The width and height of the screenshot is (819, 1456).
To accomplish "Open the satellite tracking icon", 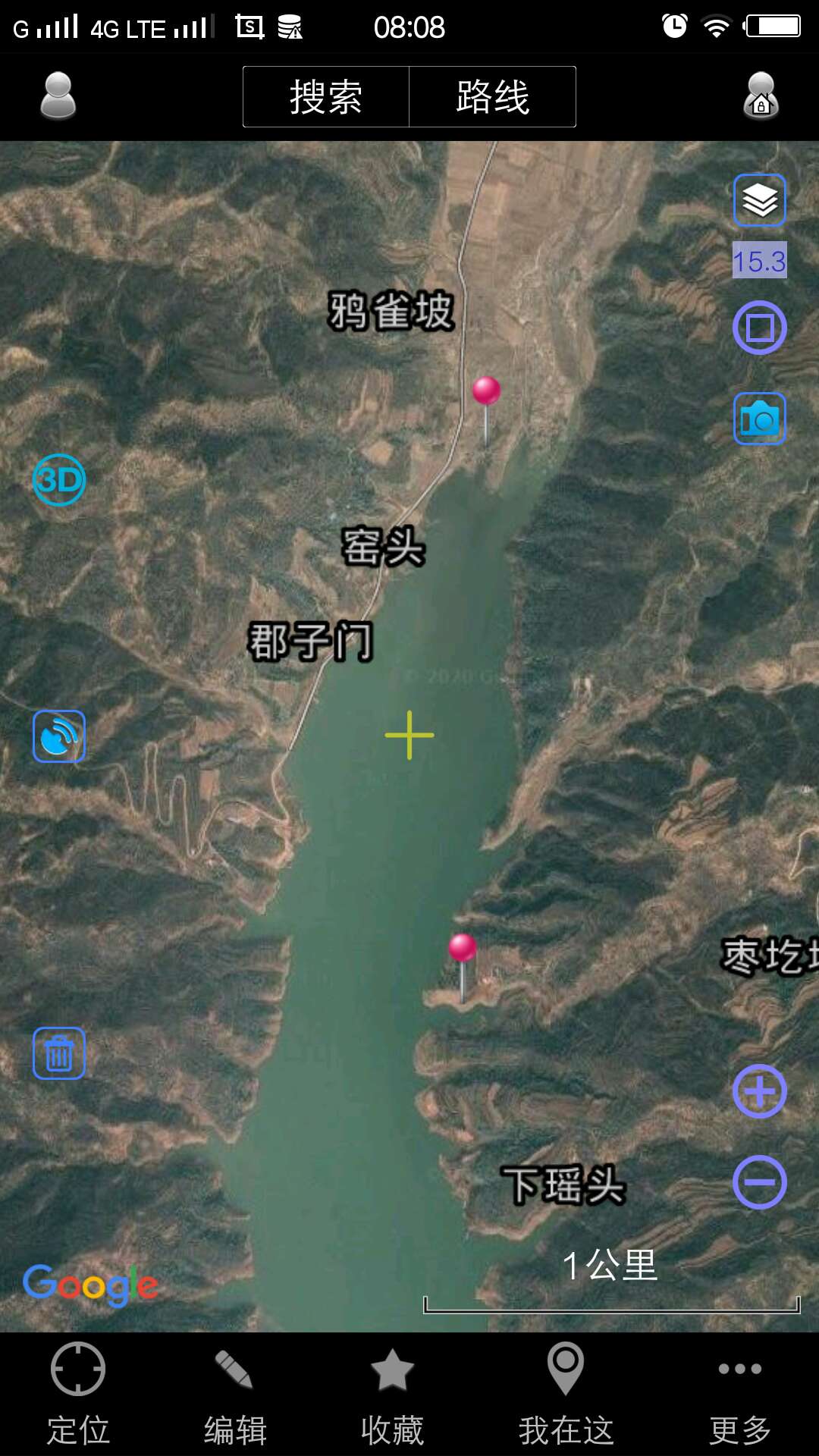I will (x=59, y=736).
